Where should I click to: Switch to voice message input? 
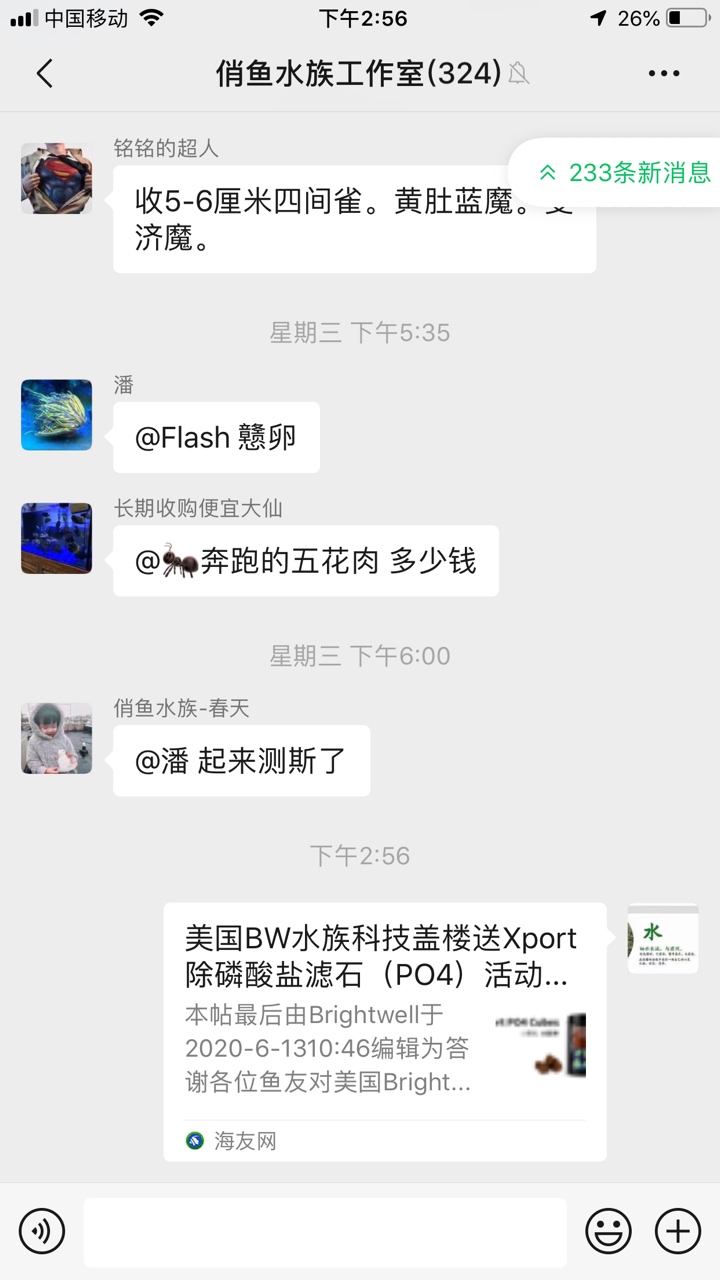click(42, 1230)
